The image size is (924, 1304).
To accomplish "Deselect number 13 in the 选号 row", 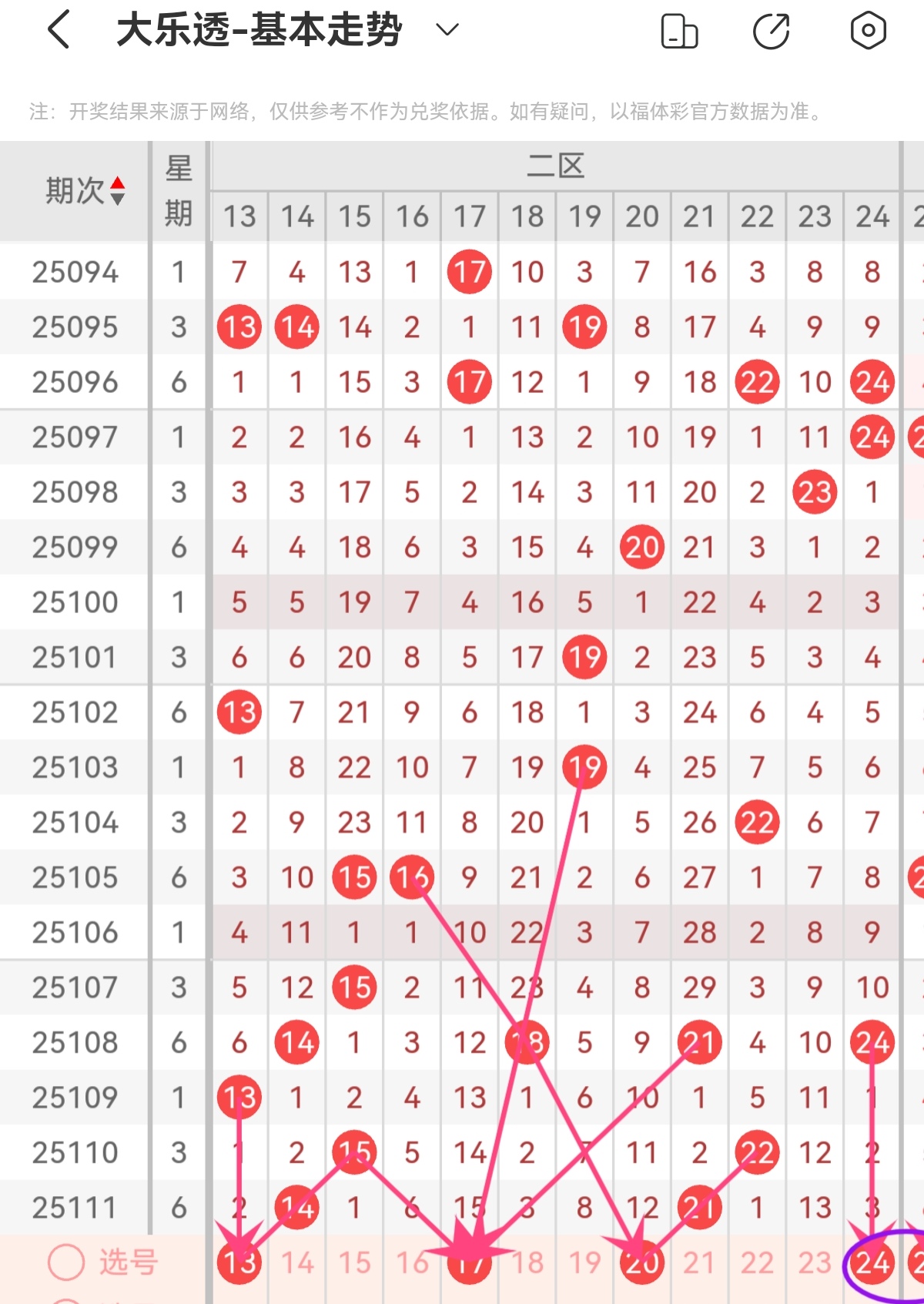I will [x=239, y=1263].
